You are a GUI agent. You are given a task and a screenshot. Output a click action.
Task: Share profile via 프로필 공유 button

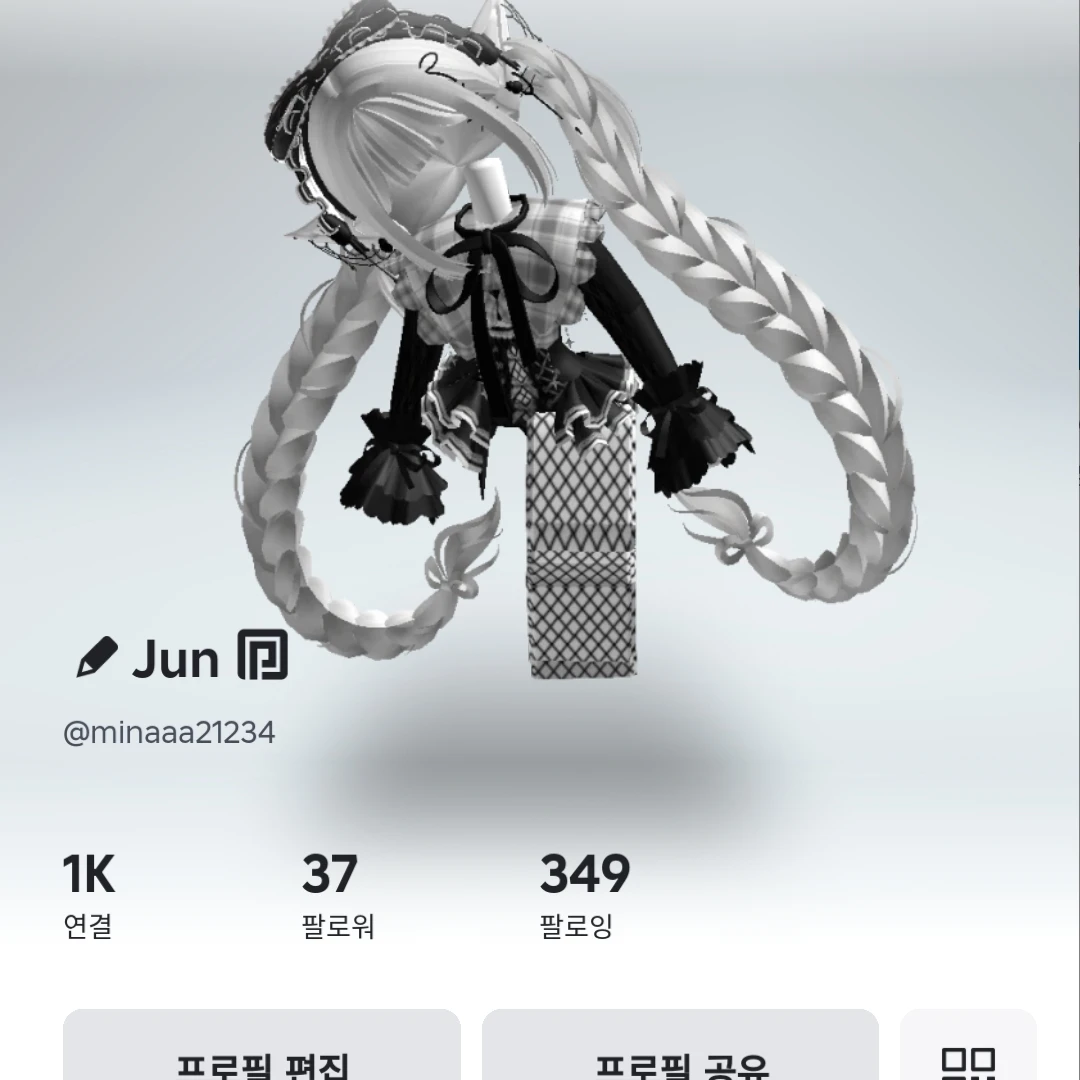(680, 1050)
